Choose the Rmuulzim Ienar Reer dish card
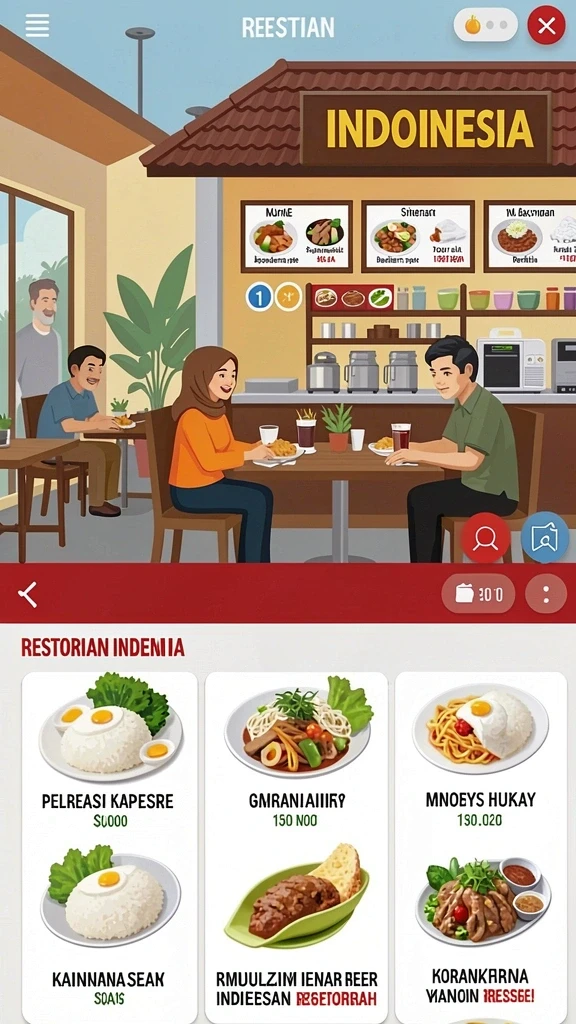This screenshot has width=576, height=1024. [296, 934]
